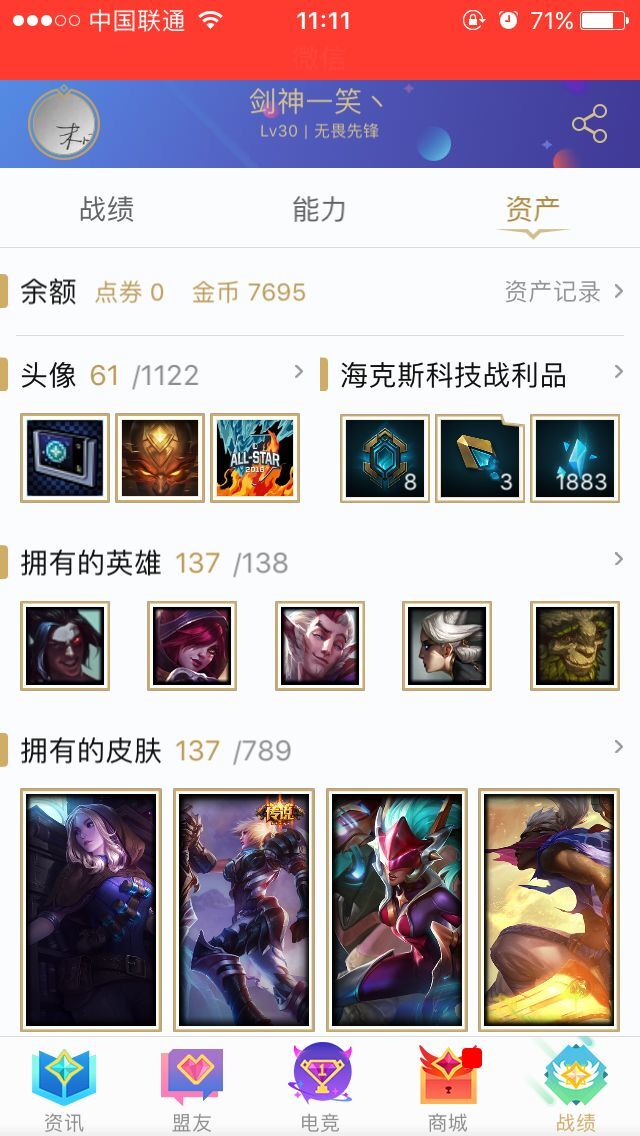Switch to the 能力 tab

coord(320,210)
